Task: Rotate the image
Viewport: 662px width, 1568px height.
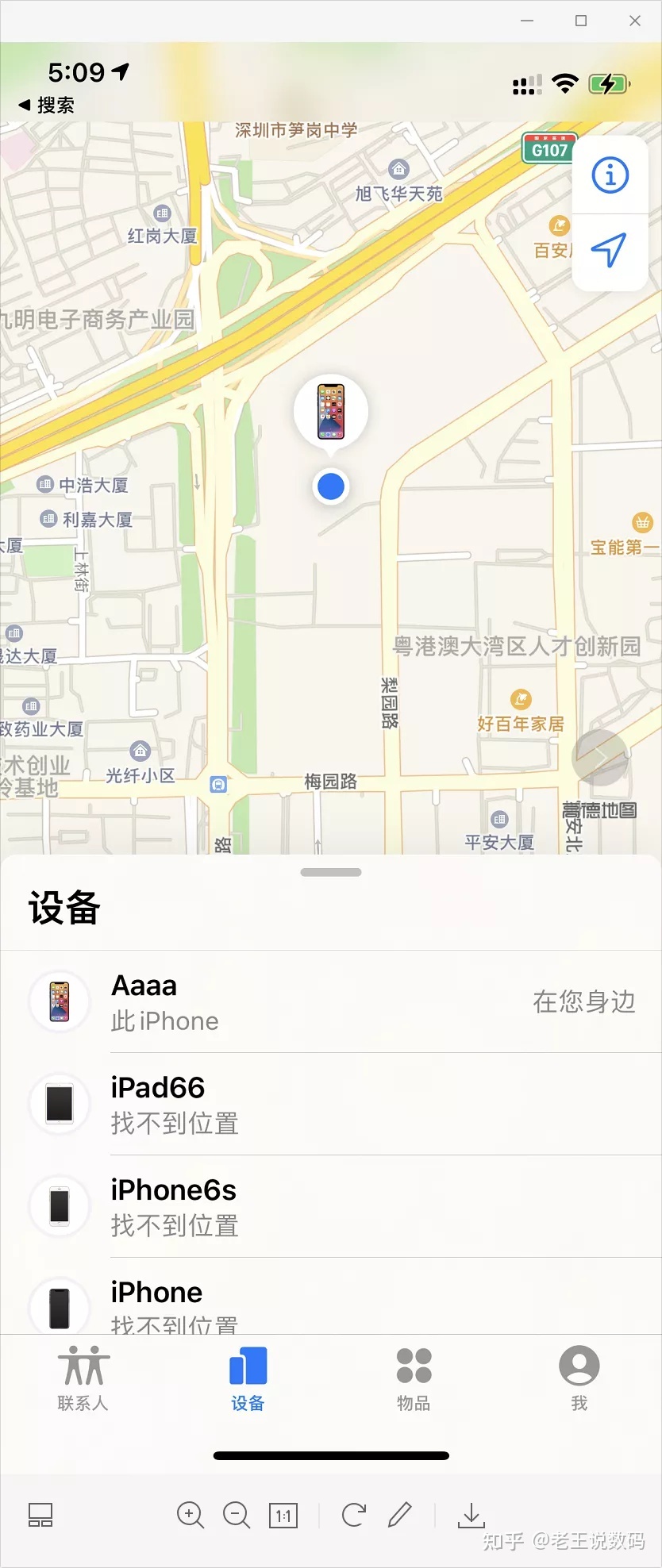Action: [353, 1515]
